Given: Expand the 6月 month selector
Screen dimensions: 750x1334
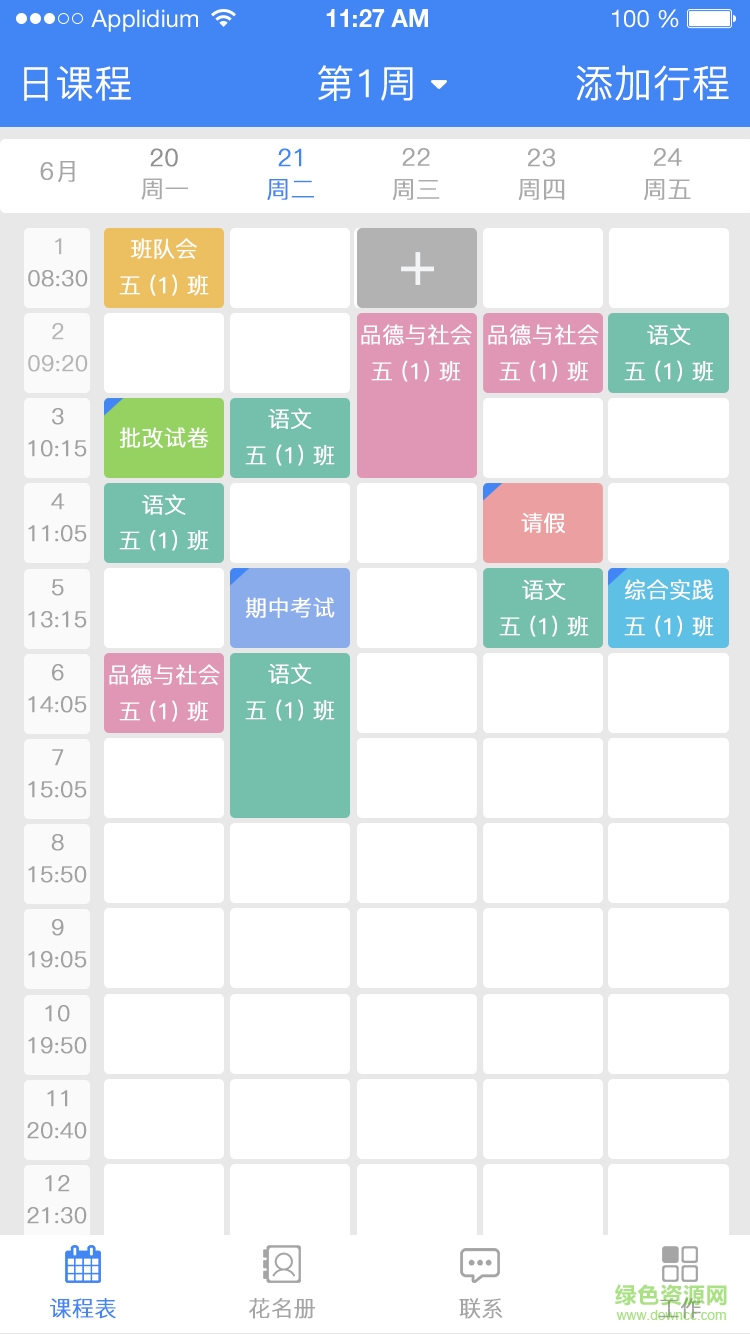Looking at the screenshot, I should [60, 172].
